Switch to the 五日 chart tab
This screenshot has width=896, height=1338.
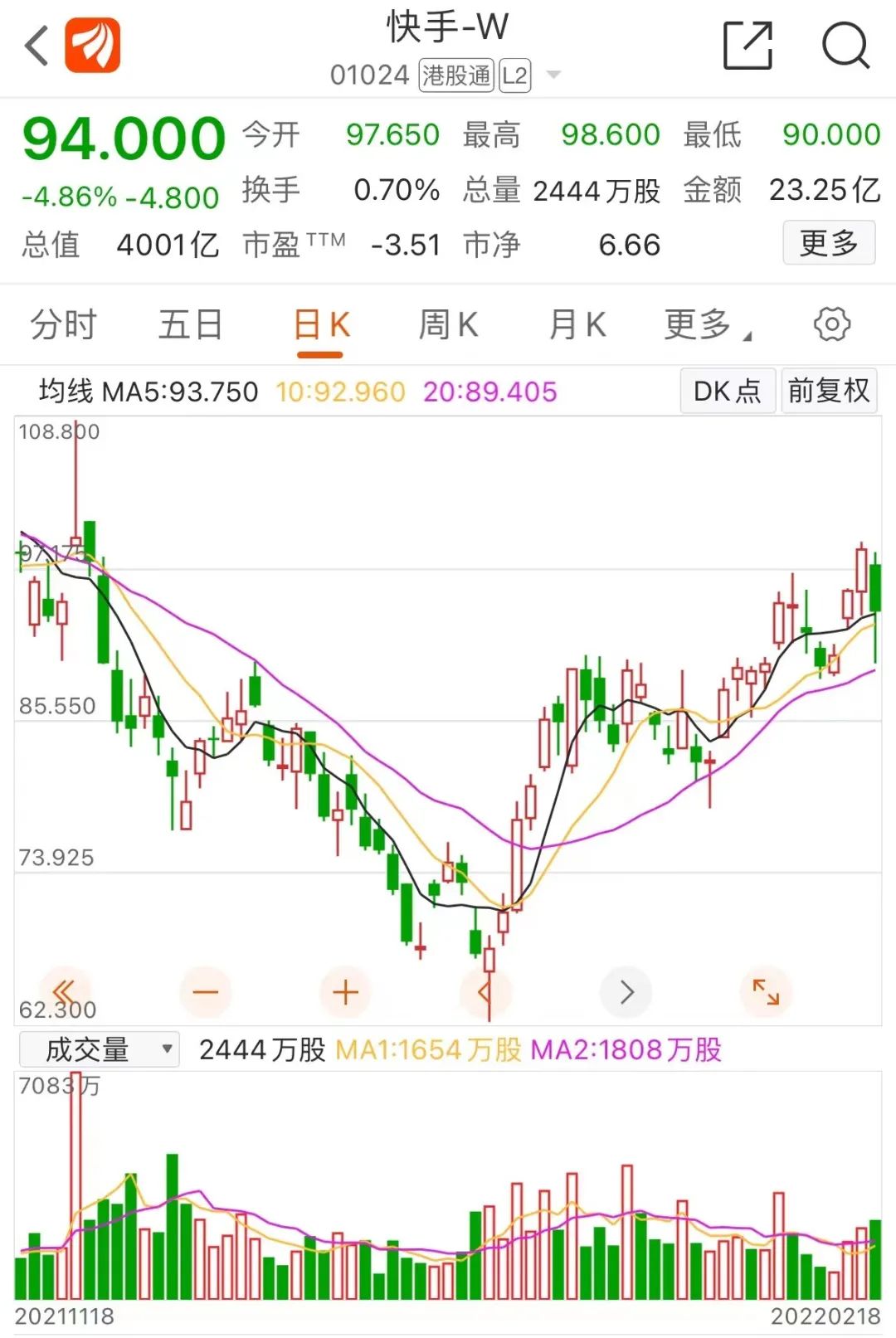(x=191, y=324)
